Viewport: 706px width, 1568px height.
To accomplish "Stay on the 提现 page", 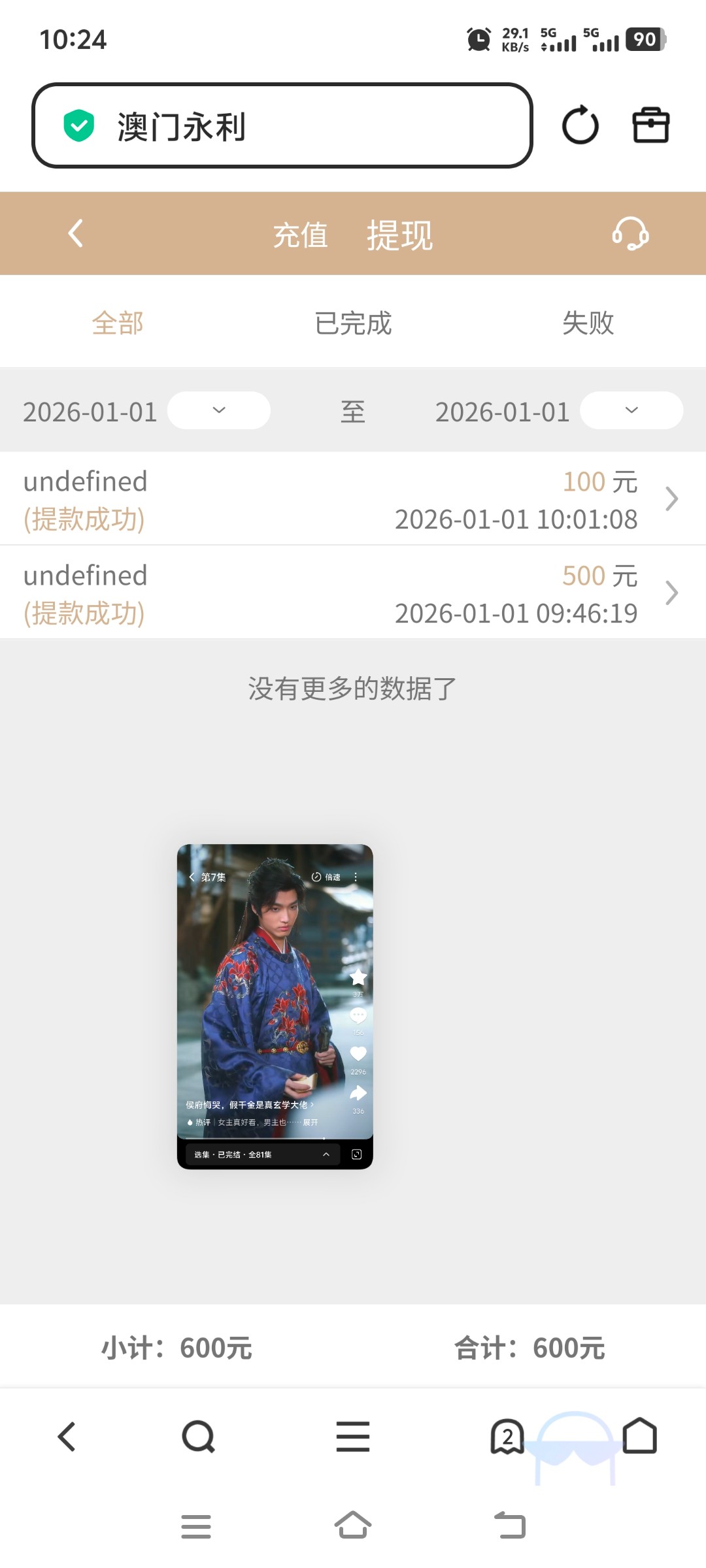I will [401, 235].
